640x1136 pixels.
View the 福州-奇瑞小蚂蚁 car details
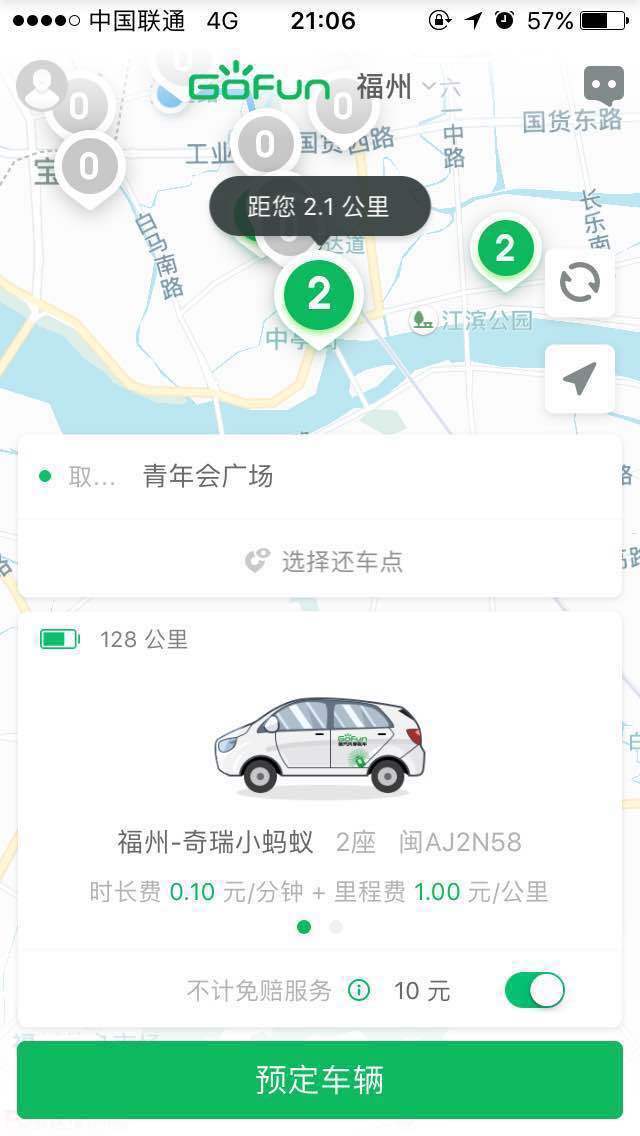320,748
